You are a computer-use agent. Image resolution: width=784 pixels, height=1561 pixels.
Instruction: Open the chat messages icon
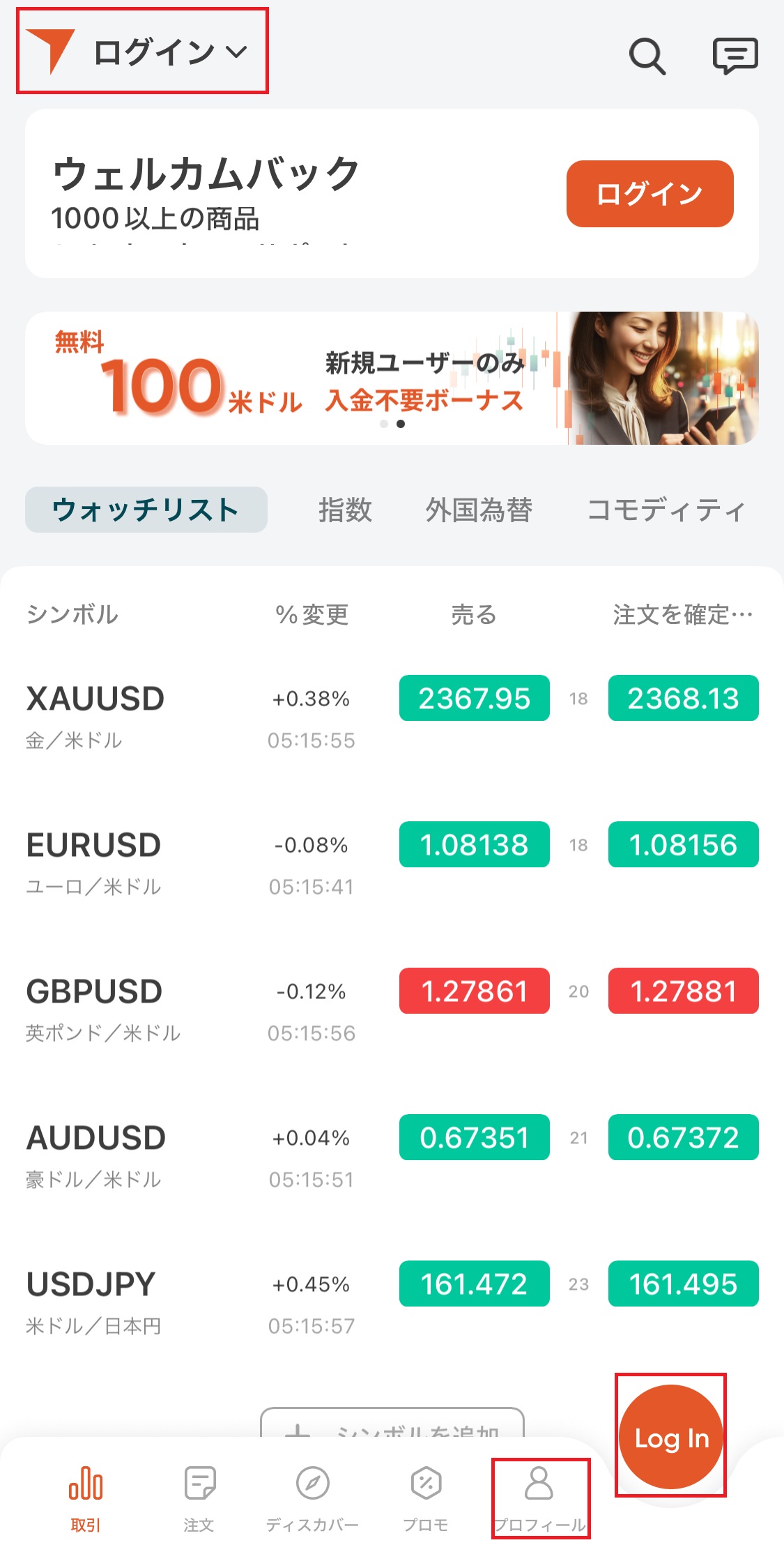(x=735, y=56)
